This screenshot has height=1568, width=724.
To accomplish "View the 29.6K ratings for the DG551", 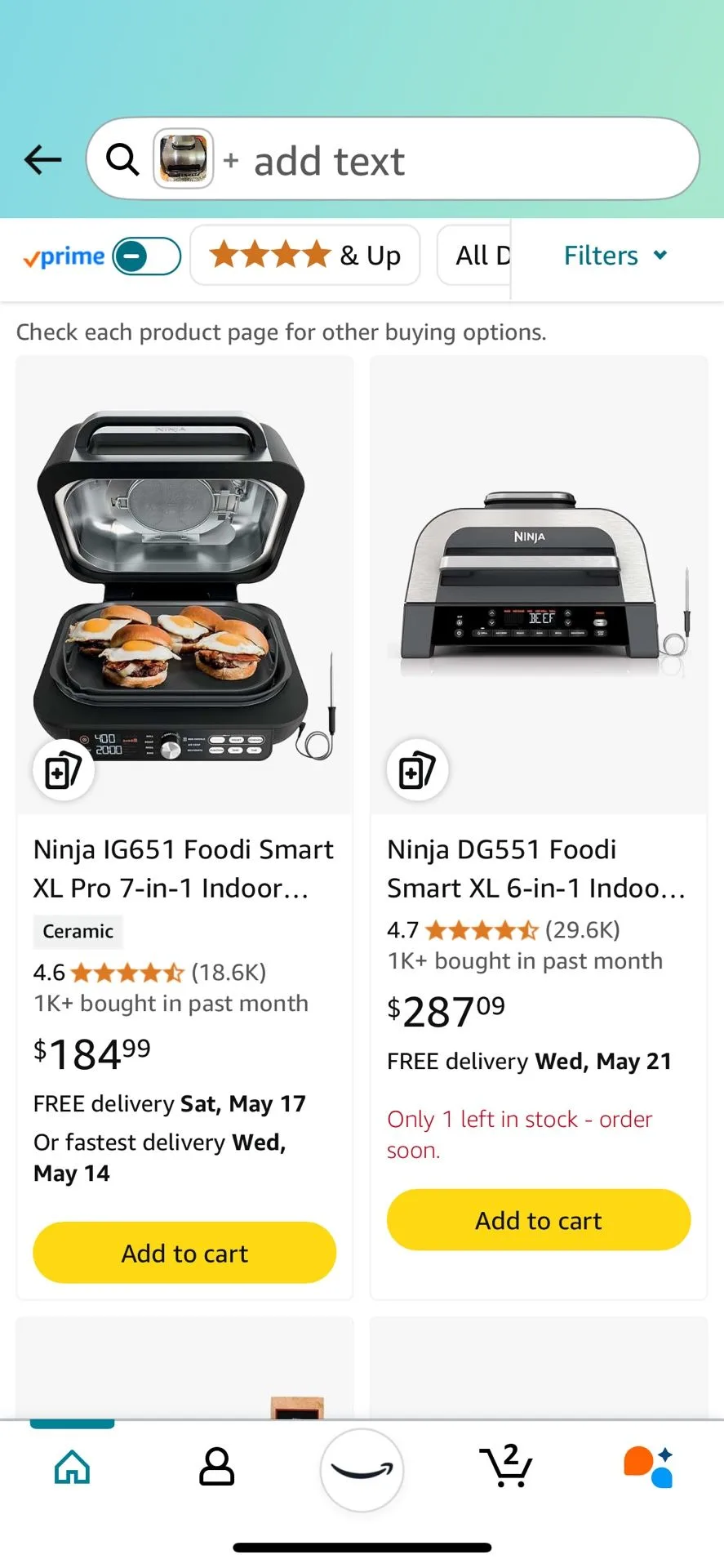I will click(582, 929).
